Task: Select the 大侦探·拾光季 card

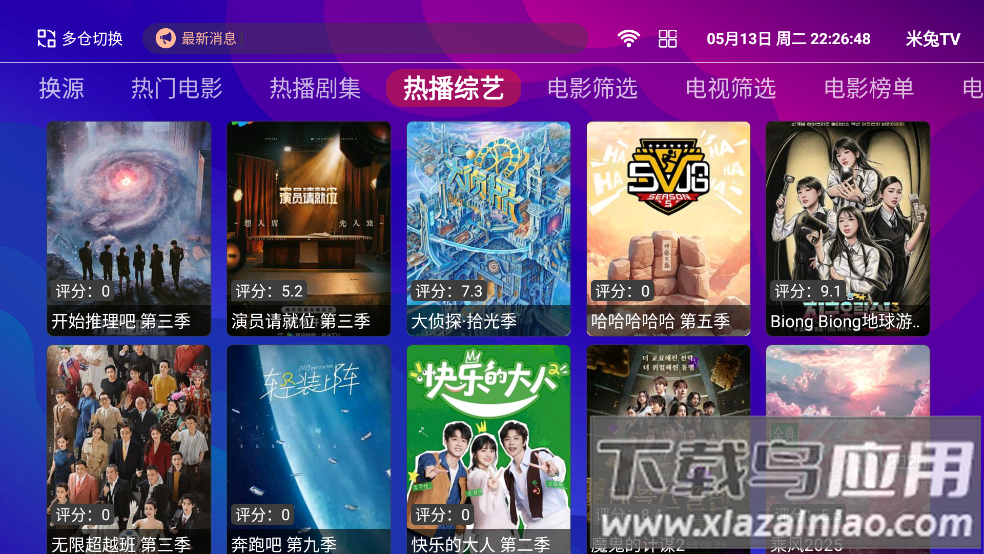Action: coord(489,228)
